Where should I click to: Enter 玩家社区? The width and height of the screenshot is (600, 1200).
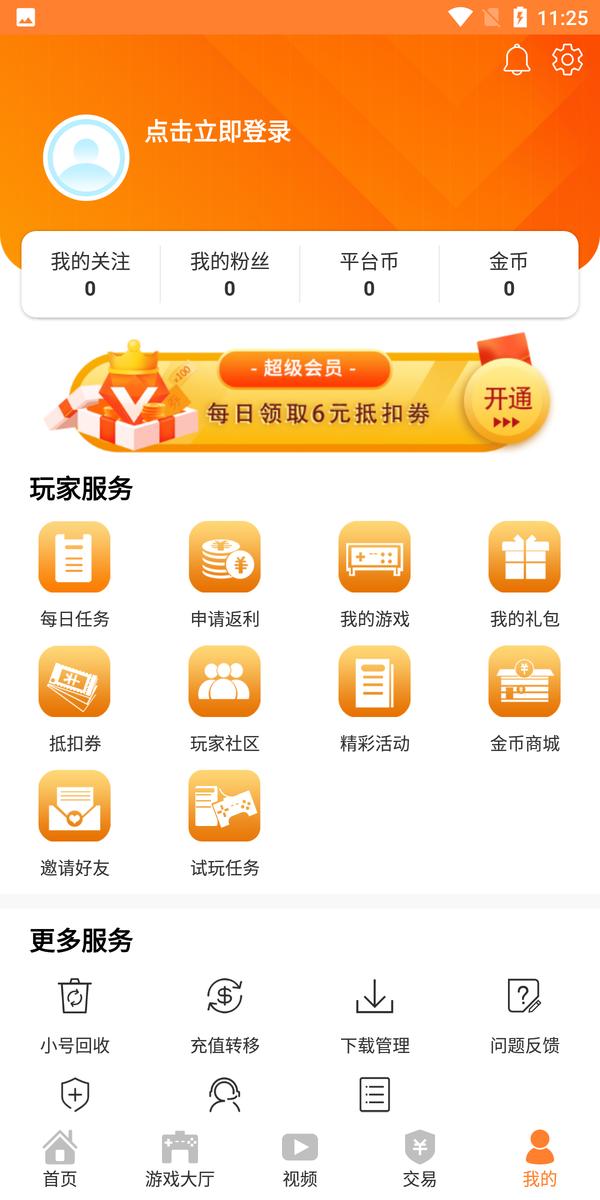coord(225,698)
